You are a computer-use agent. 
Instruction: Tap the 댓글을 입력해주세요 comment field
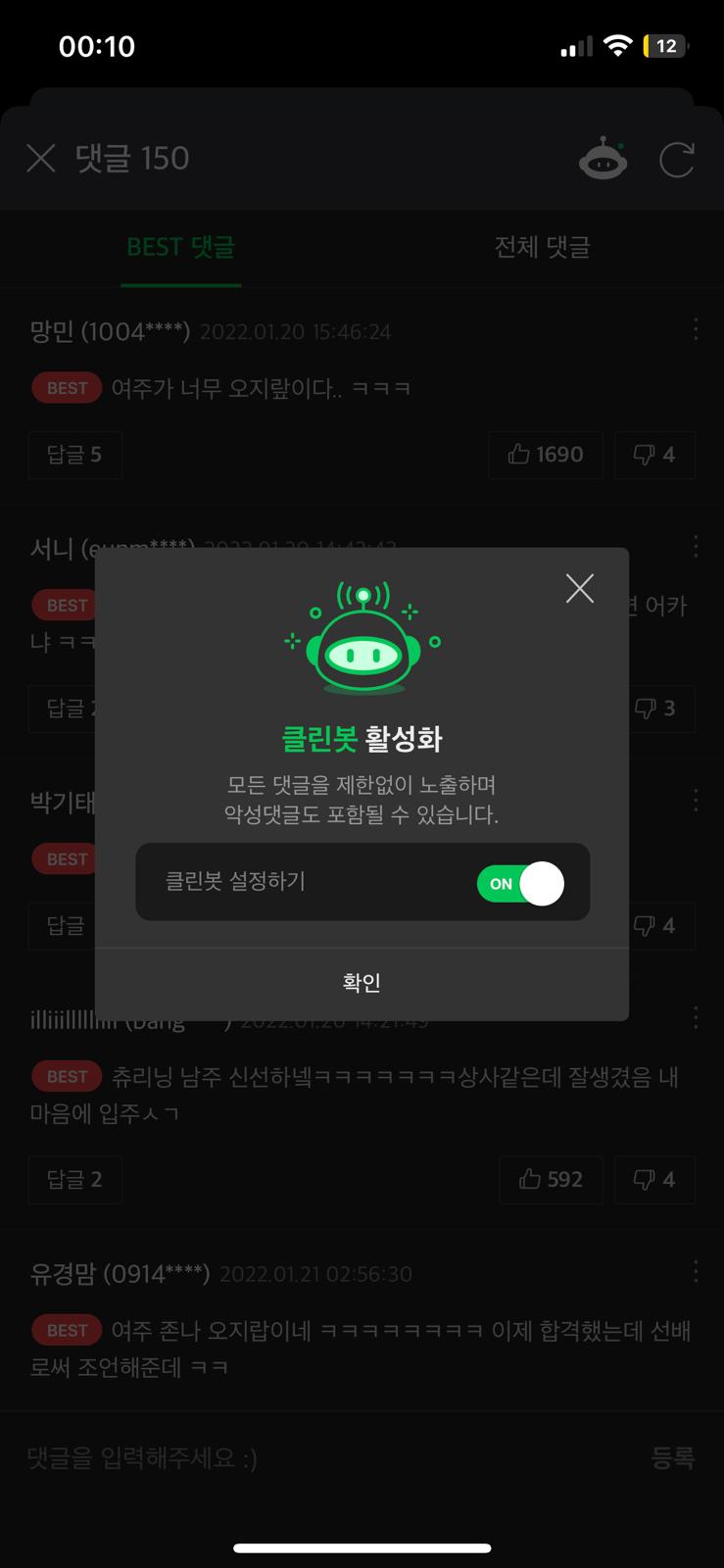323,1458
